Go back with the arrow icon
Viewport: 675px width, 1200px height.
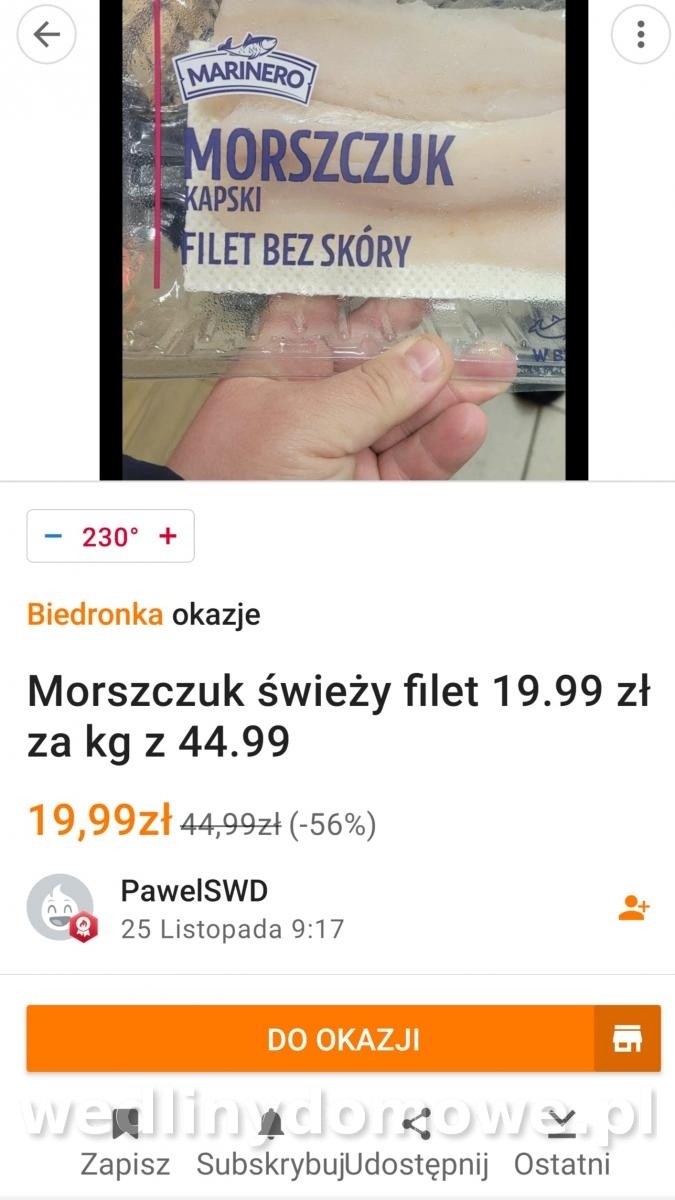click(46, 35)
